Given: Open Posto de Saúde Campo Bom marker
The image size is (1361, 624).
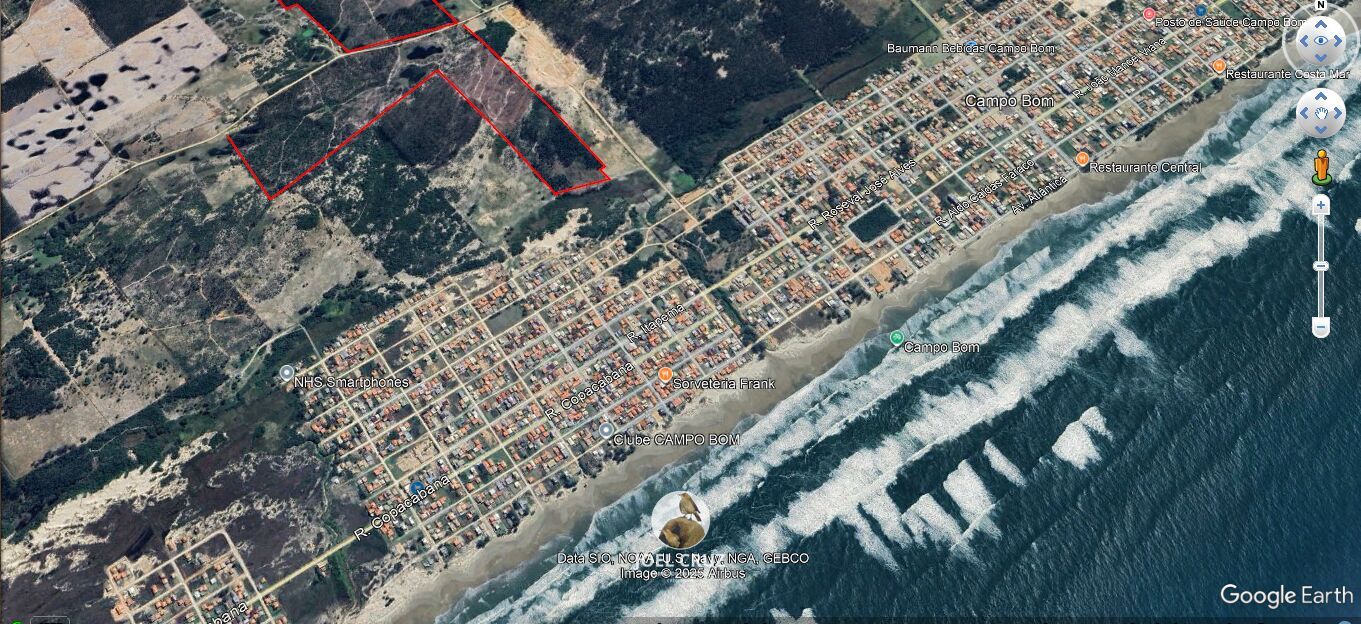Looking at the screenshot, I should pyautogui.click(x=1149, y=14).
